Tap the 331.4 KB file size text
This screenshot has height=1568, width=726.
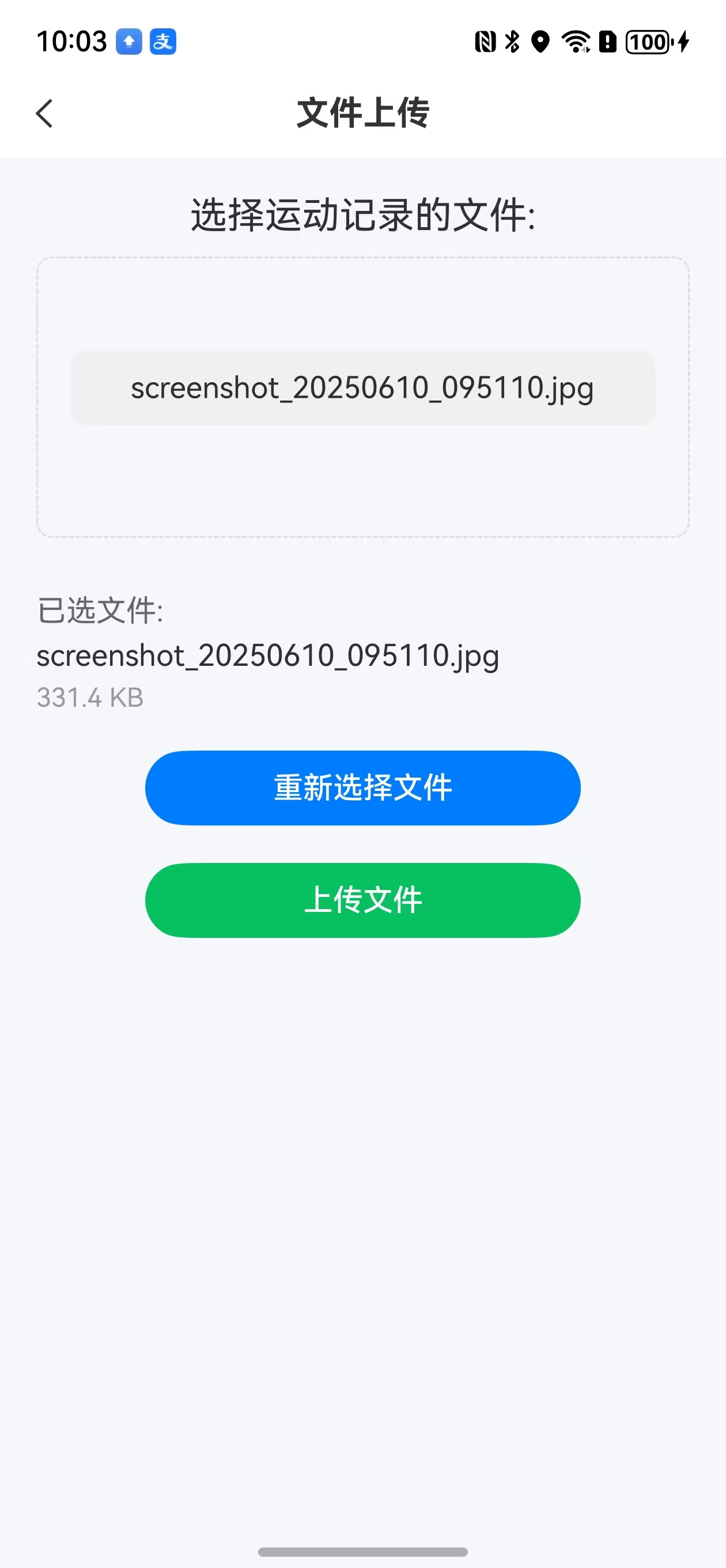(89, 698)
